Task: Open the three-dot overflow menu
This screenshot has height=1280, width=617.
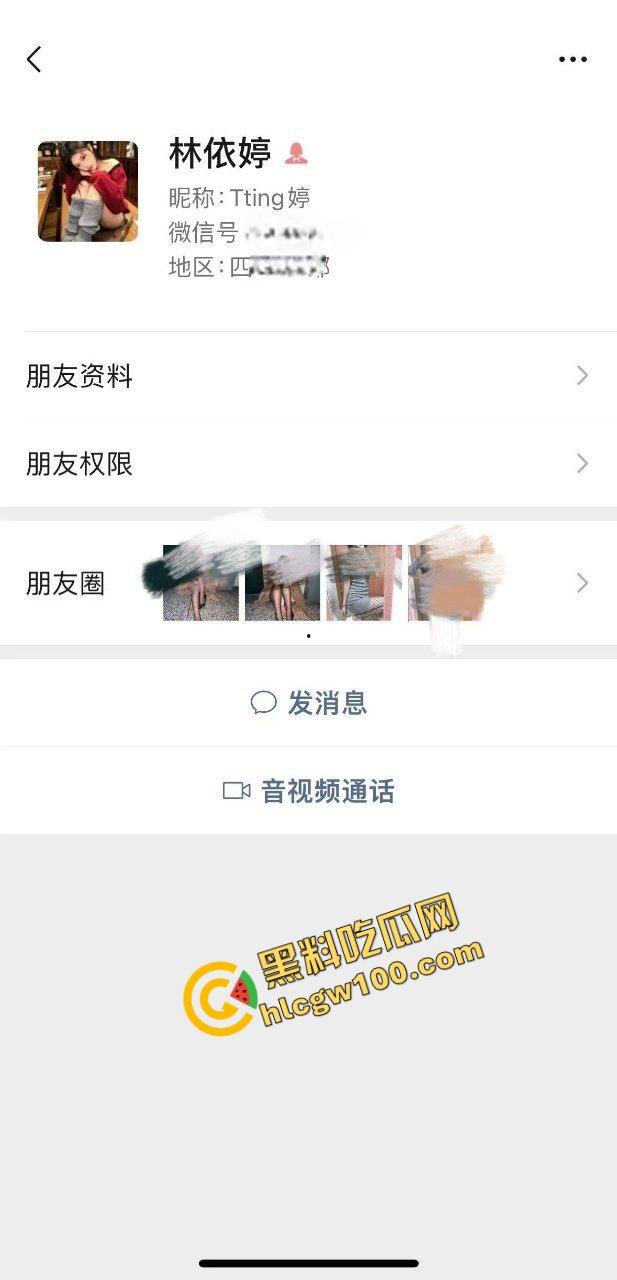Action: point(573,60)
